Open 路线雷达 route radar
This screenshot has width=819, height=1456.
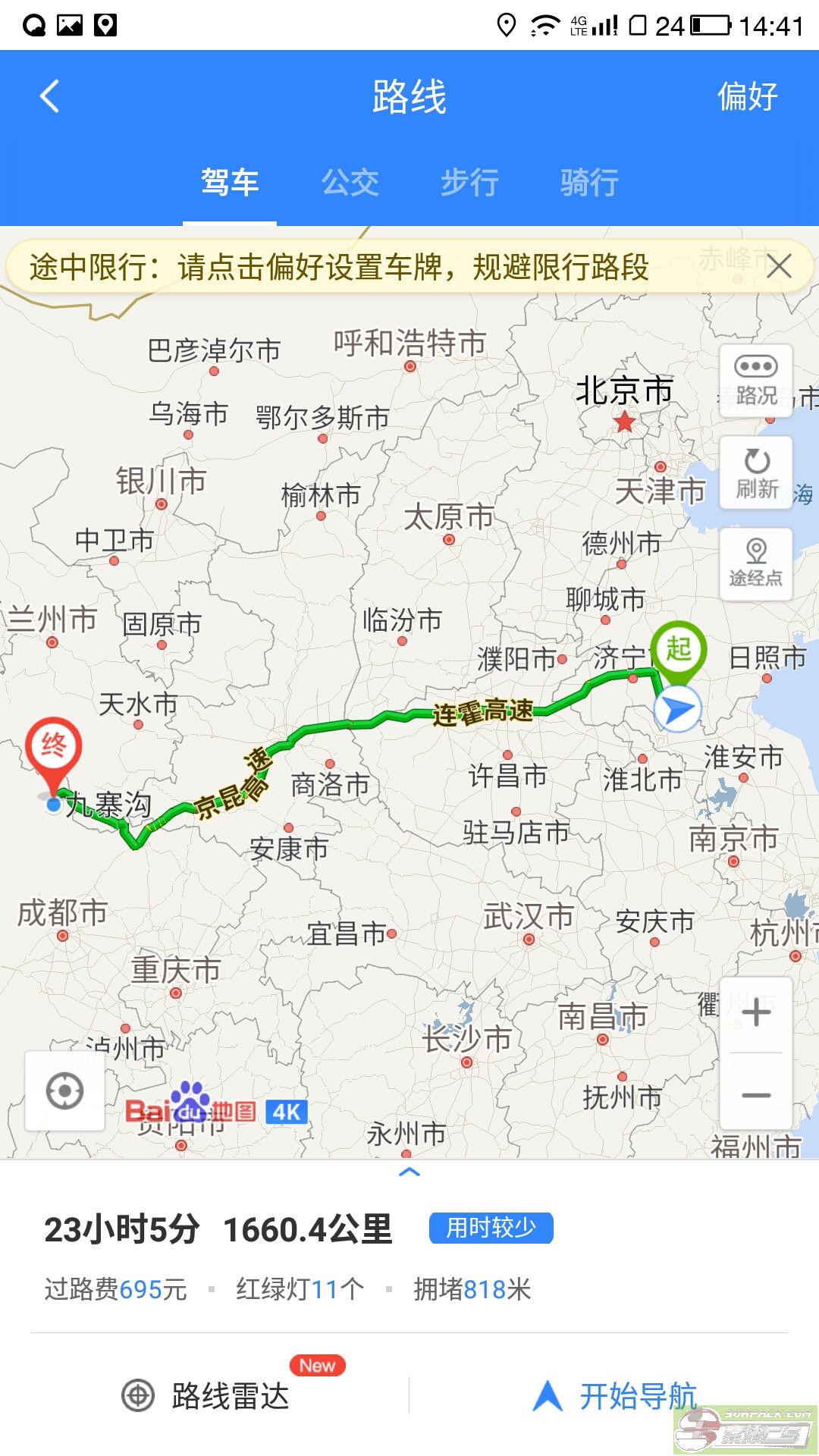206,1395
